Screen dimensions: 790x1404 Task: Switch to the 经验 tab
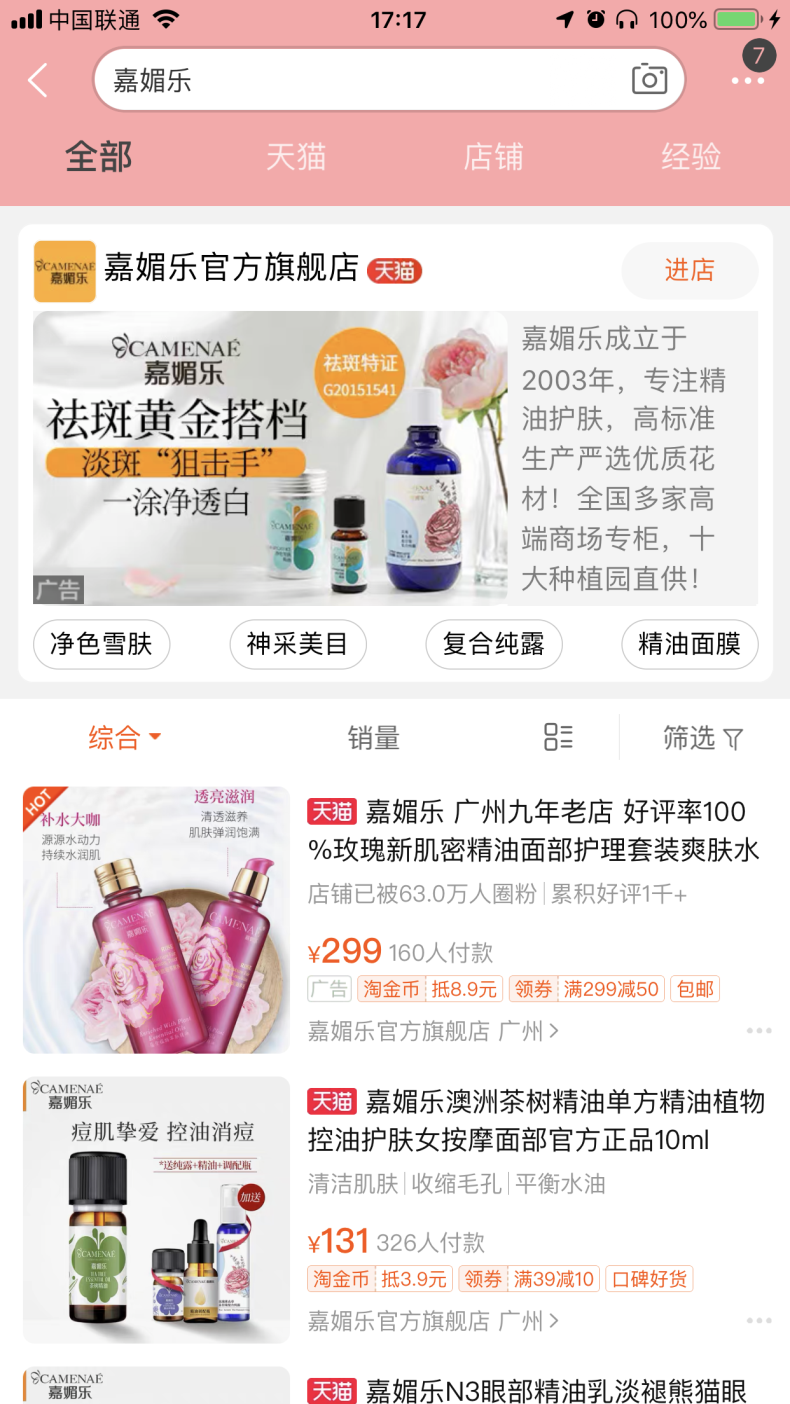coord(690,157)
